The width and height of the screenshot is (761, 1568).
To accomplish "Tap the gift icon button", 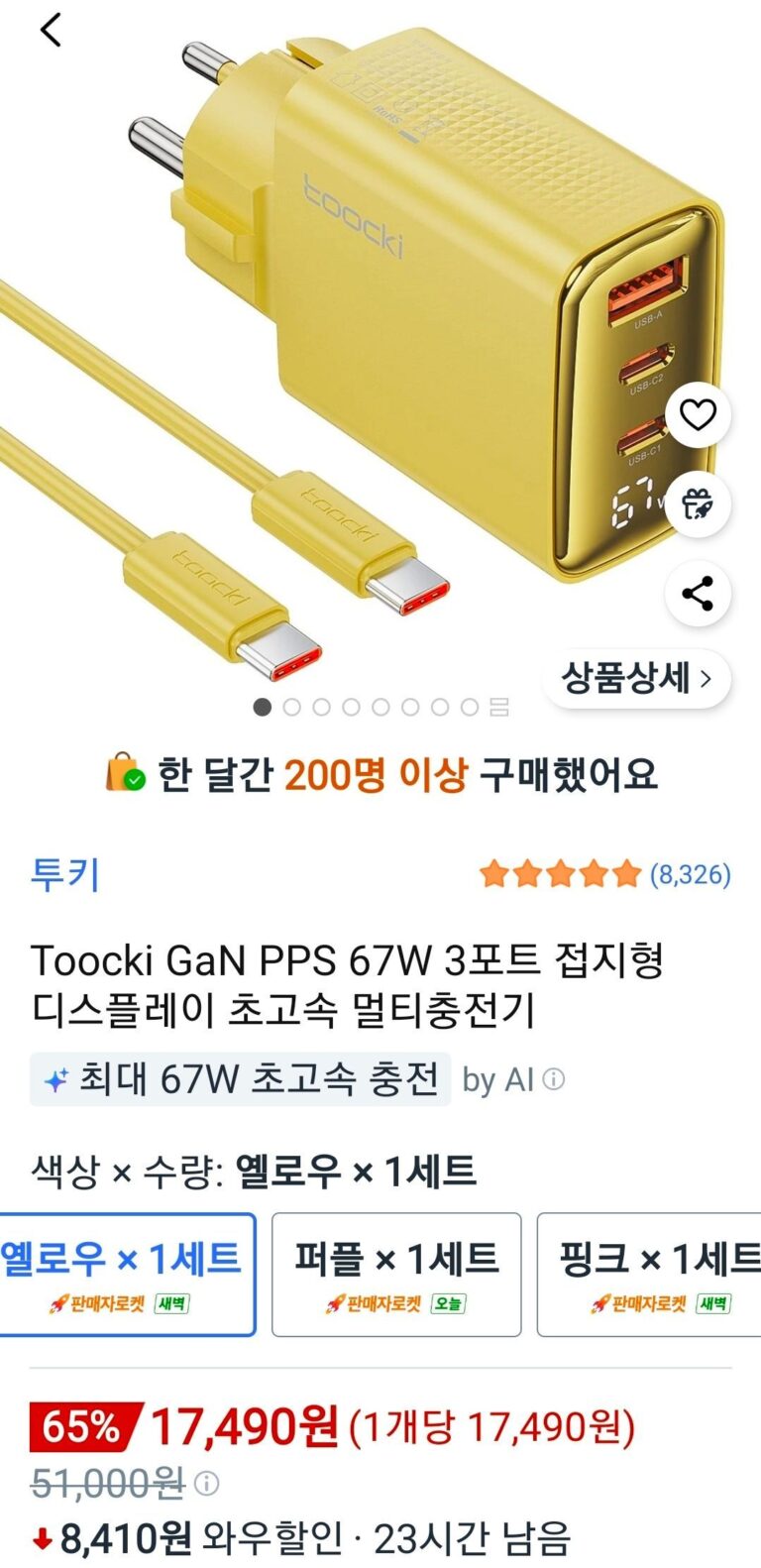I will tap(698, 504).
